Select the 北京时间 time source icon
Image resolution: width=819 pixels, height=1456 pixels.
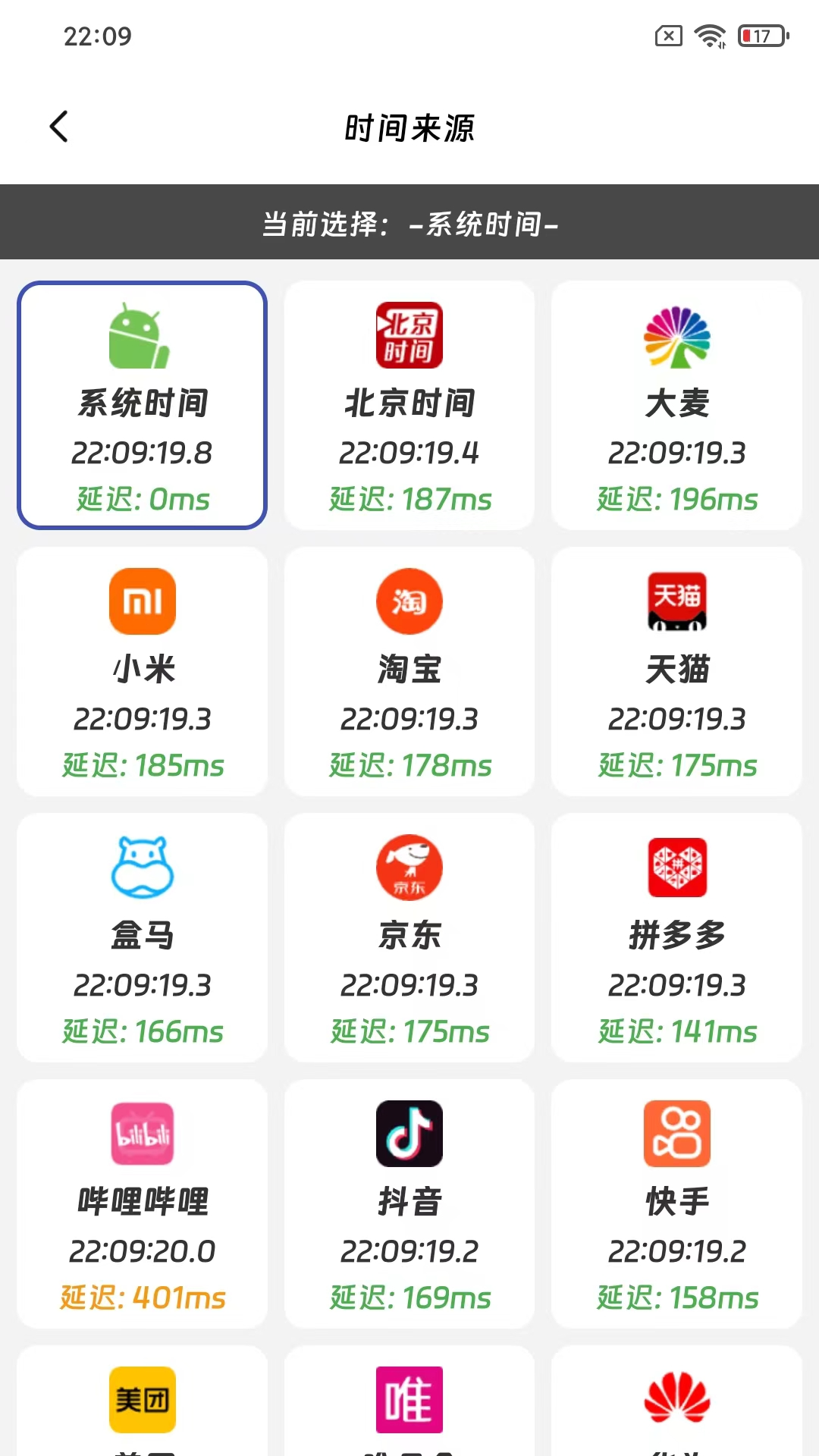(x=409, y=336)
